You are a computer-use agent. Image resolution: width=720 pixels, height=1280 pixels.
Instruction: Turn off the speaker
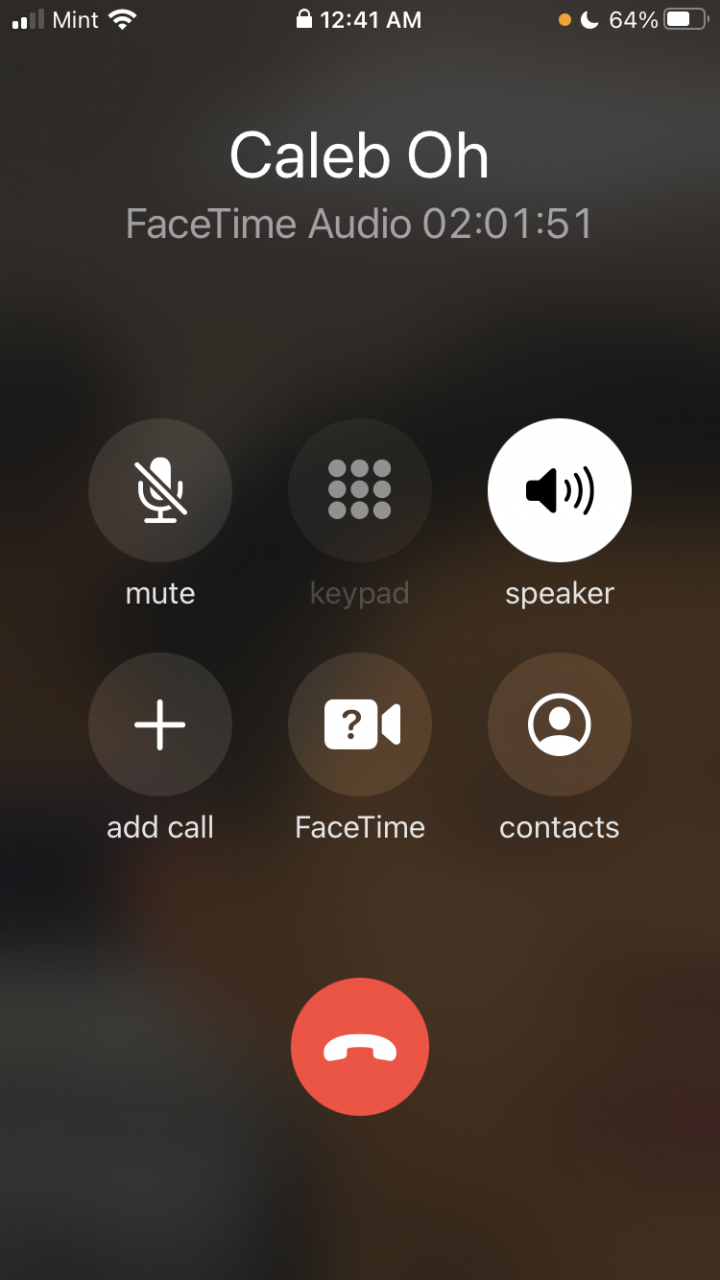(559, 490)
